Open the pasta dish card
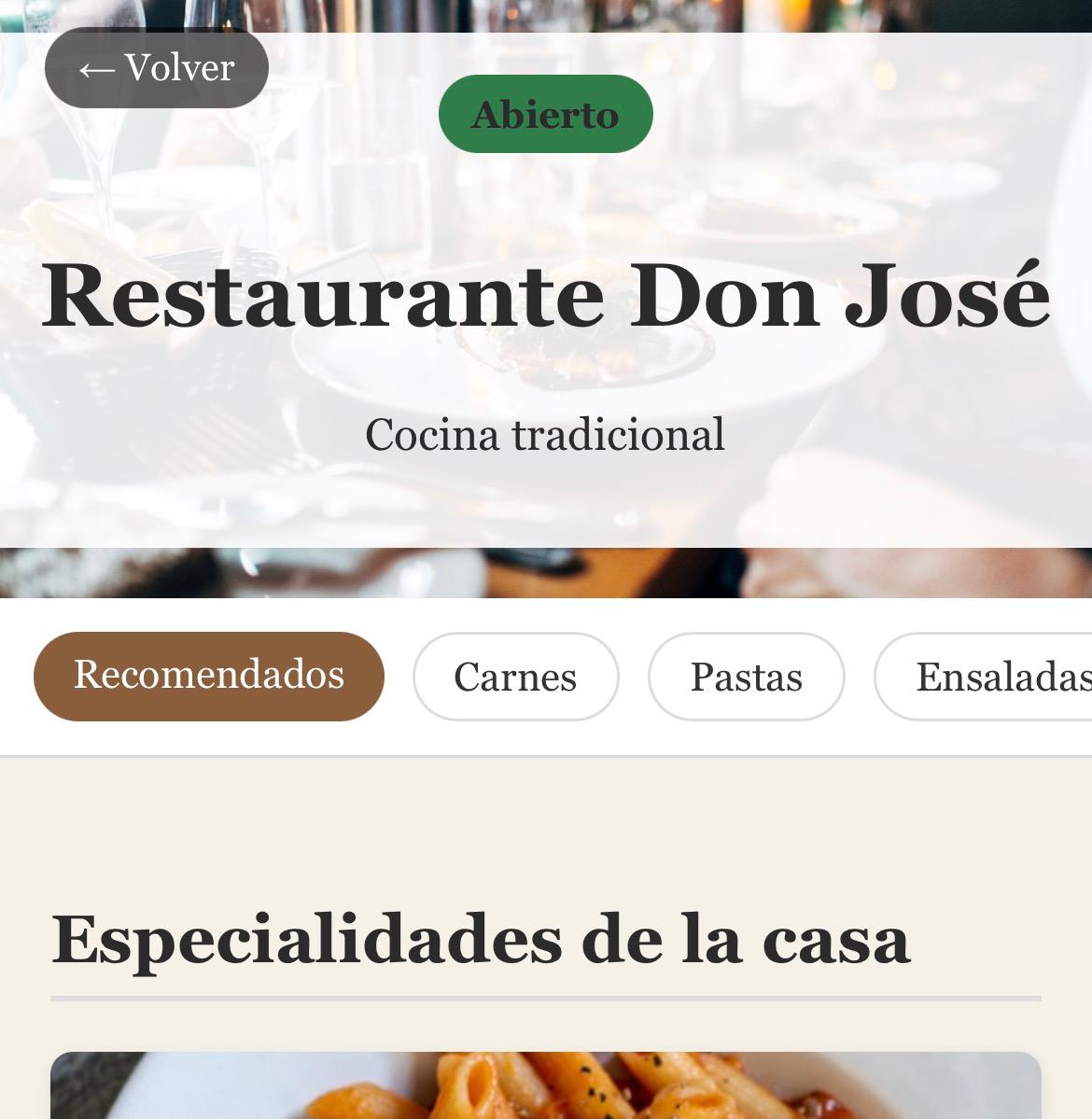Viewport: 1092px width, 1119px height. [546, 1086]
